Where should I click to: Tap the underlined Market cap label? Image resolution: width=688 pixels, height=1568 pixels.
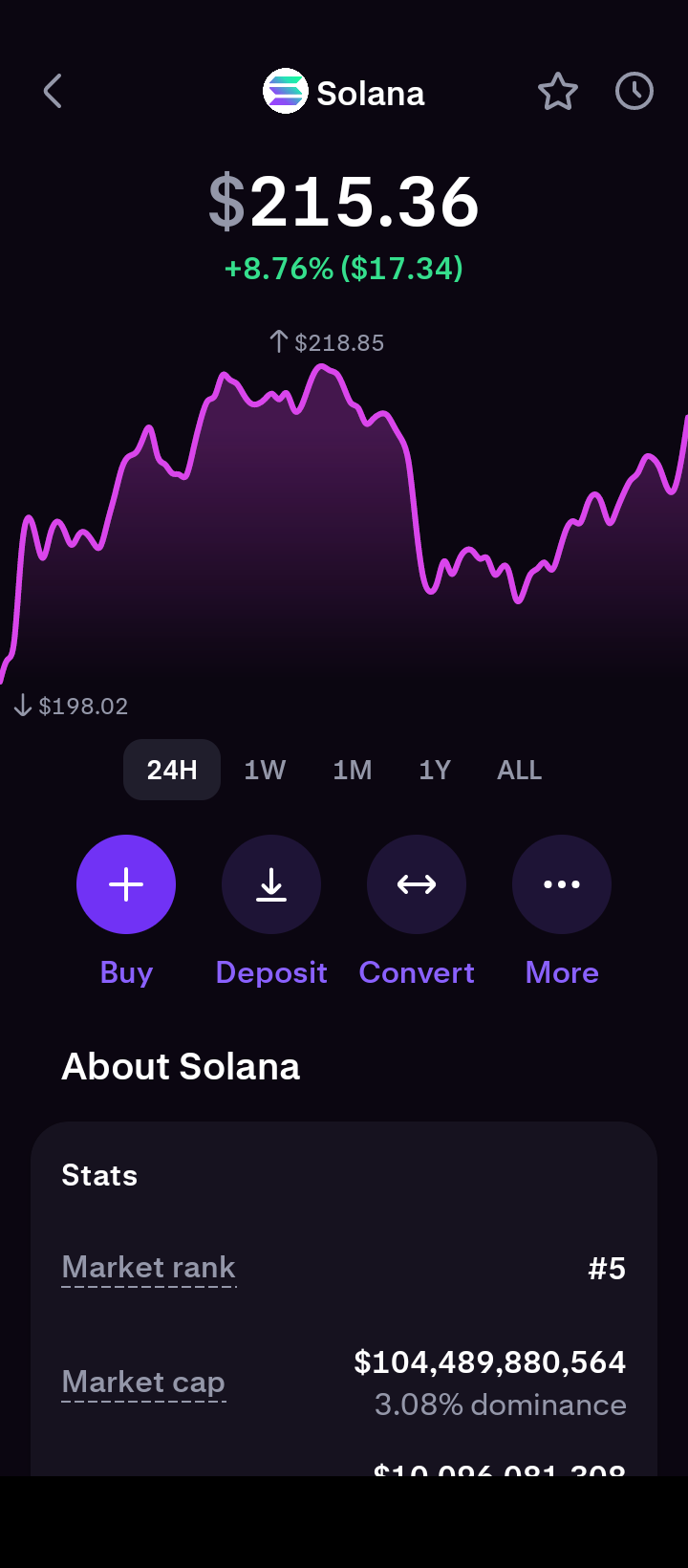tap(143, 1383)
